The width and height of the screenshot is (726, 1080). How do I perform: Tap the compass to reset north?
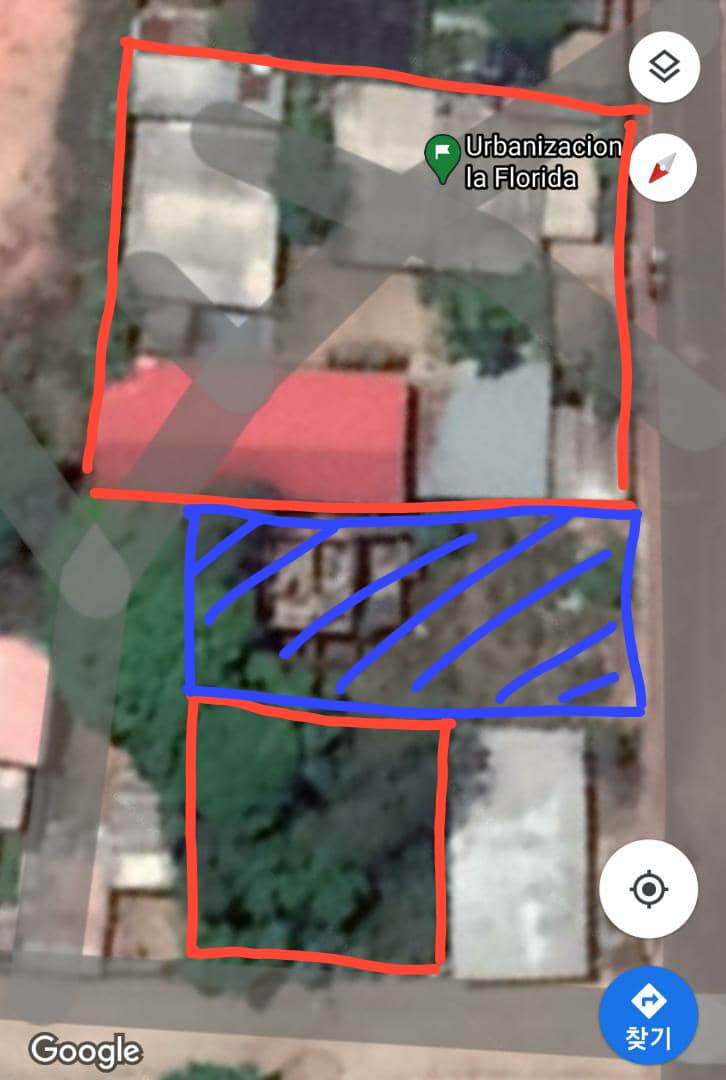coord(664,166)
